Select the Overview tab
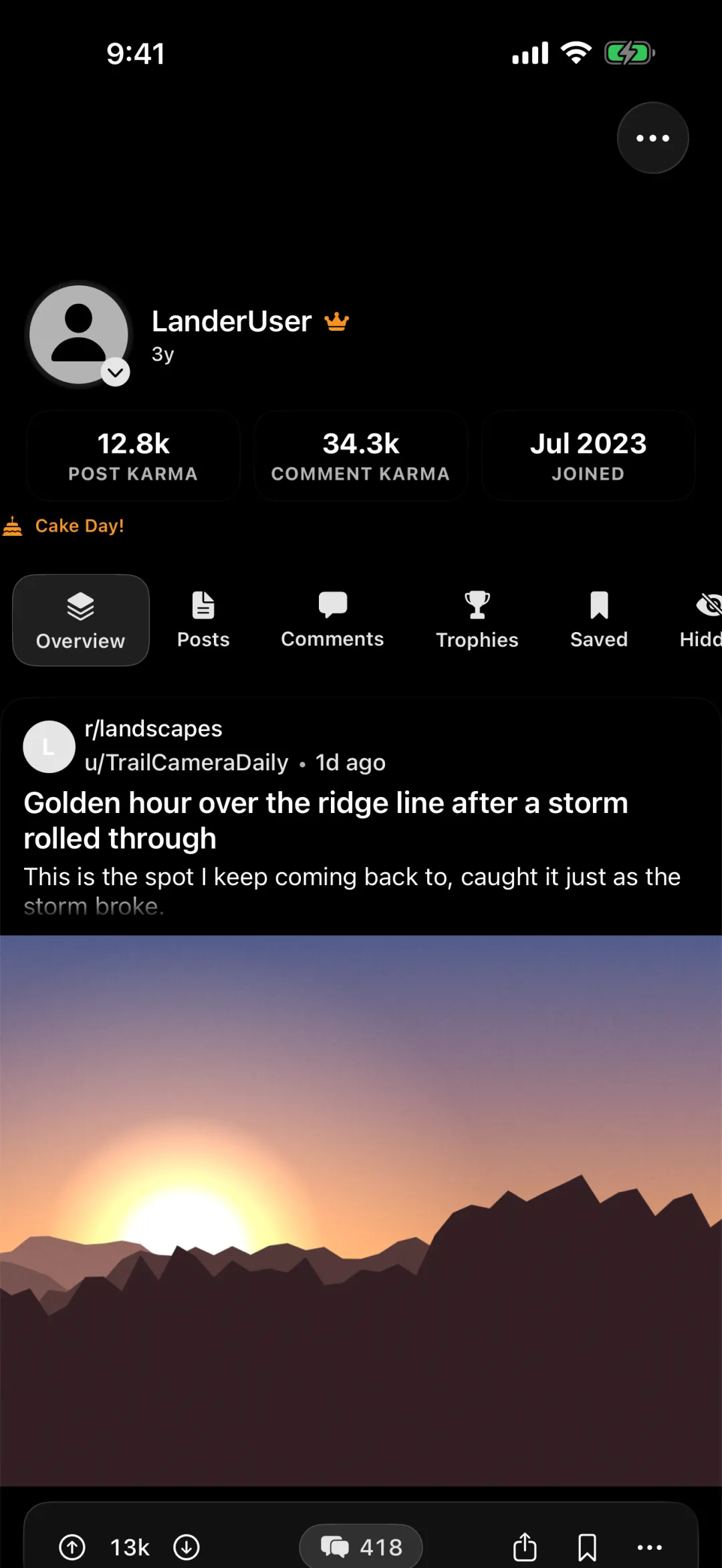The height and width of the screenshot is (1568, 722). pos(81,620)
